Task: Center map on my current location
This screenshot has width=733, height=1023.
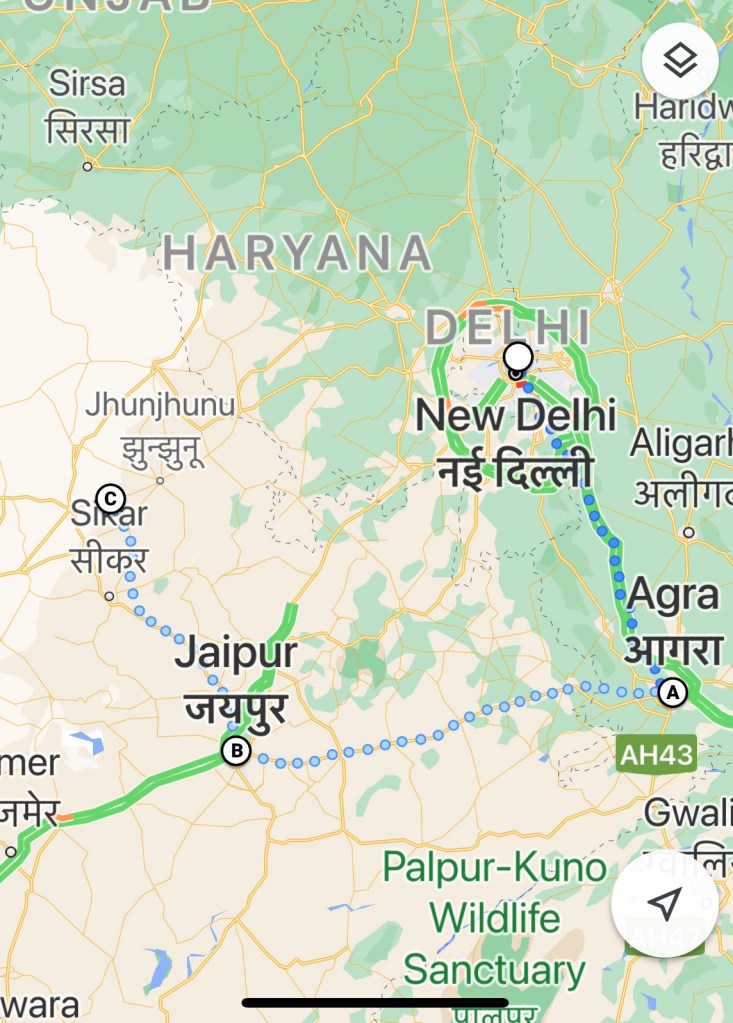Action: (x=664, y=903)
